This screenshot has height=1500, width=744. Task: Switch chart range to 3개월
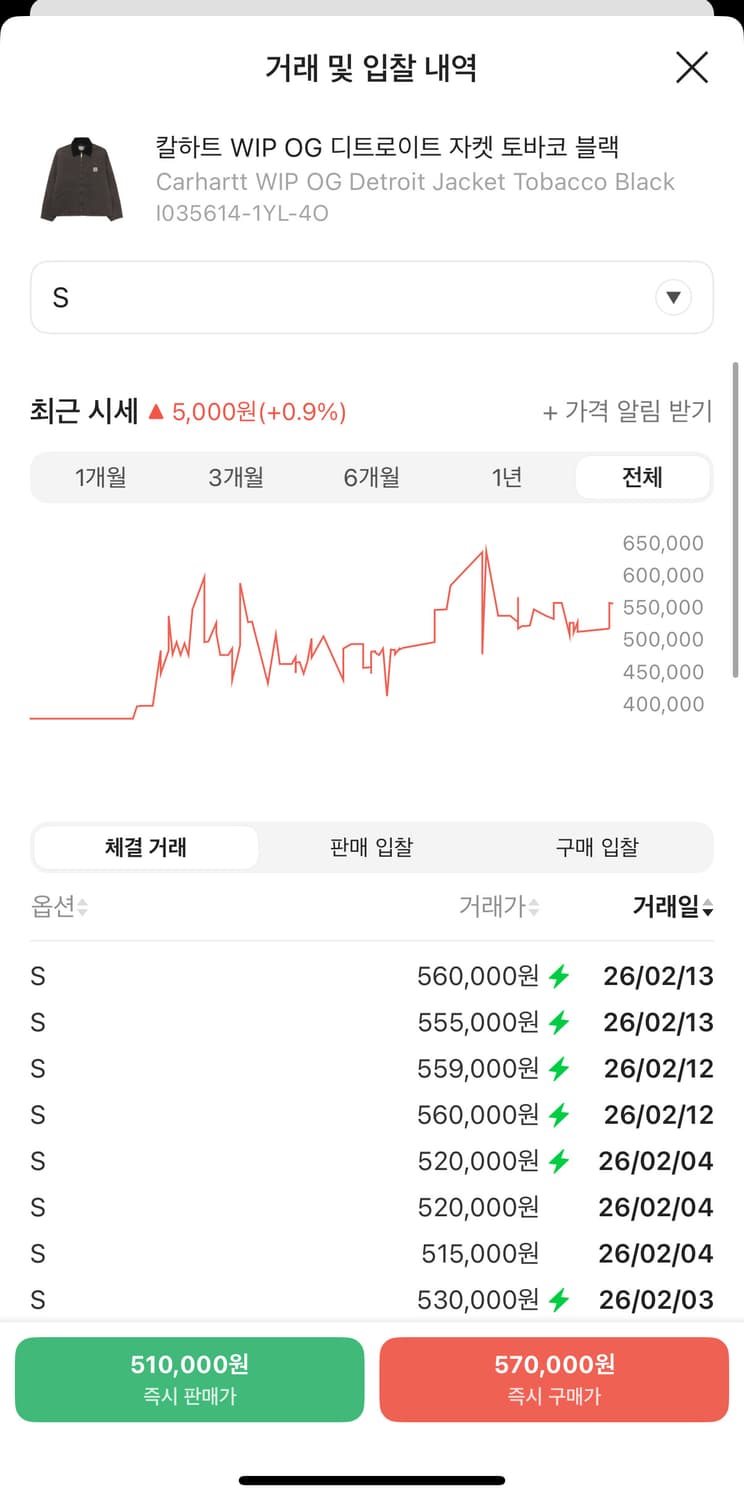coord(236,478)
